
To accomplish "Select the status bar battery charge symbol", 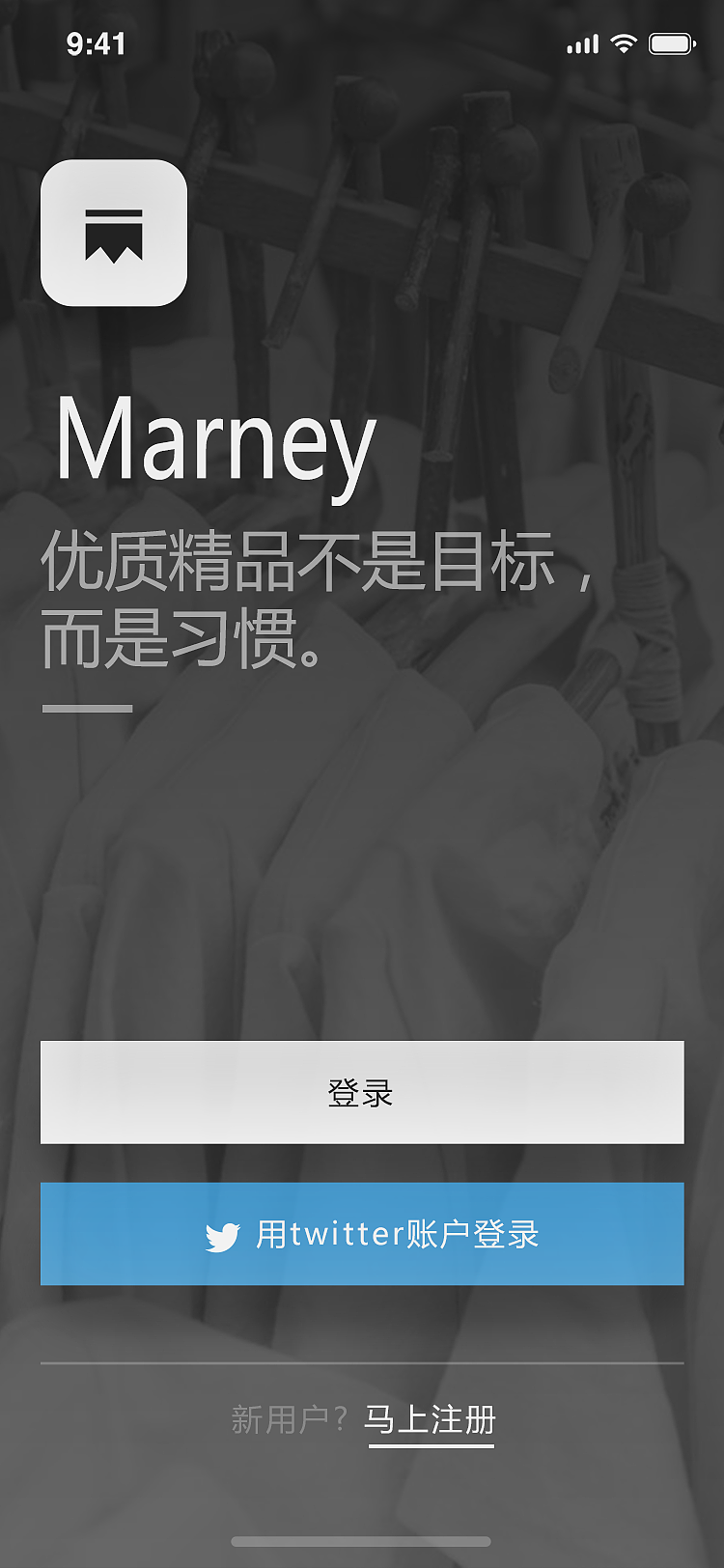I will coord(670,43).
